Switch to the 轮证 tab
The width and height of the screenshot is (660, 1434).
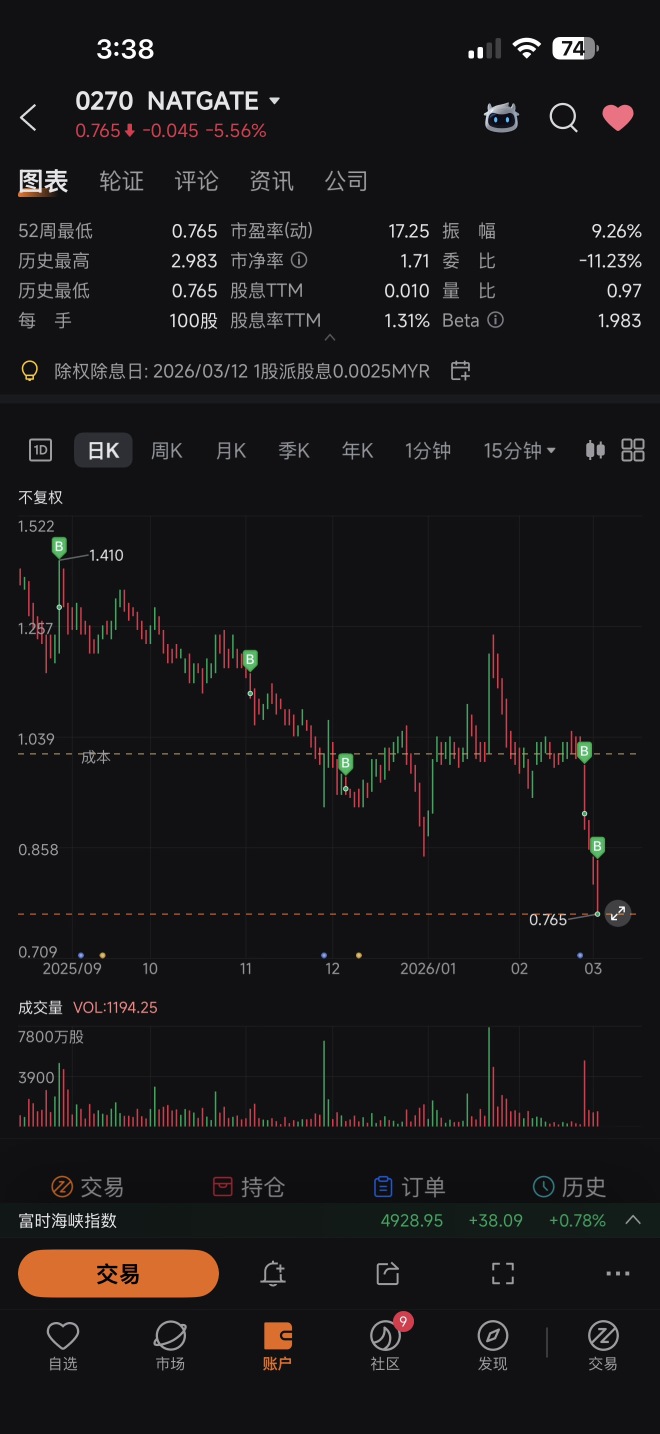(122, 181)
